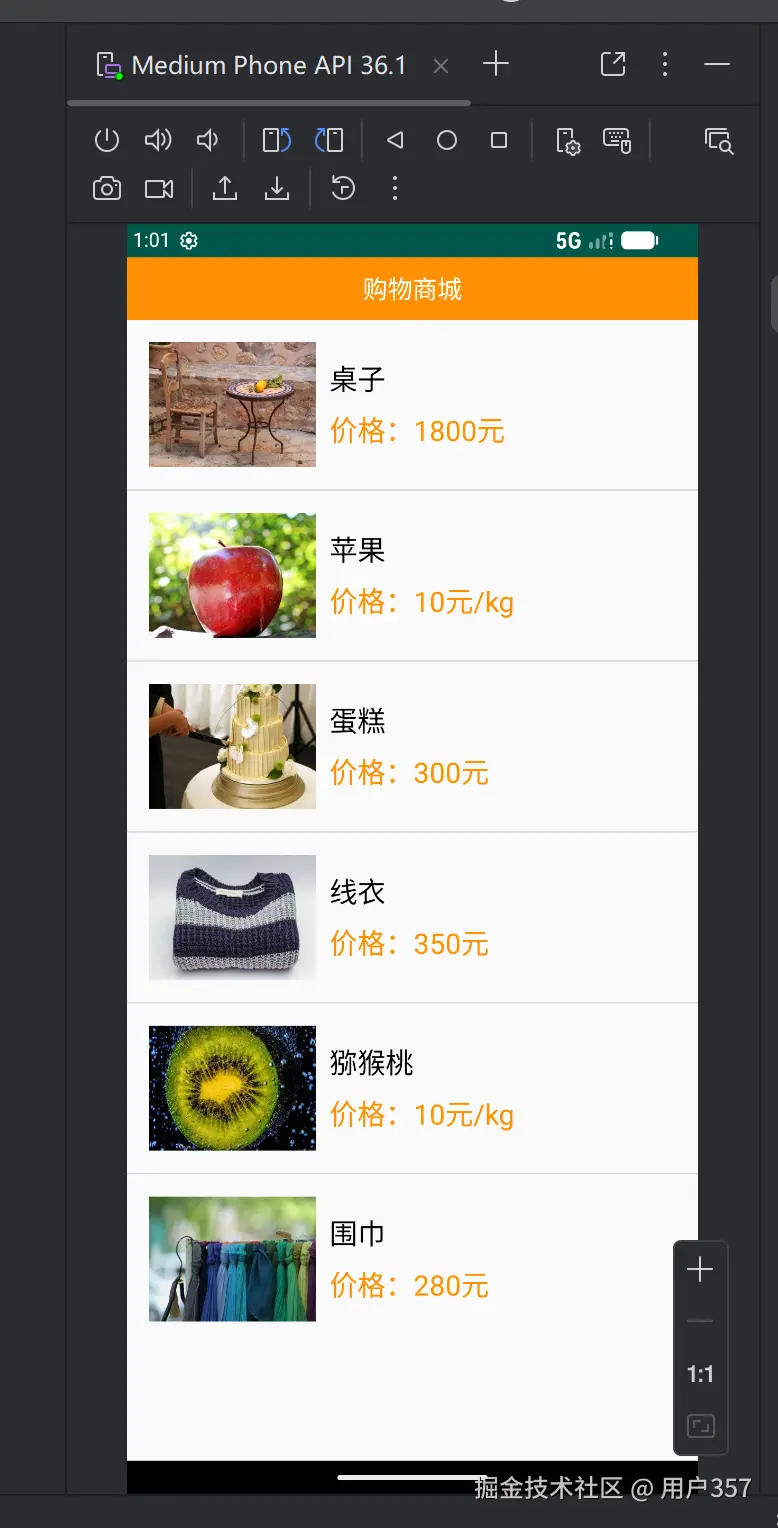
Task: Tap the emulator back triangle button
Action: [395, 140]
